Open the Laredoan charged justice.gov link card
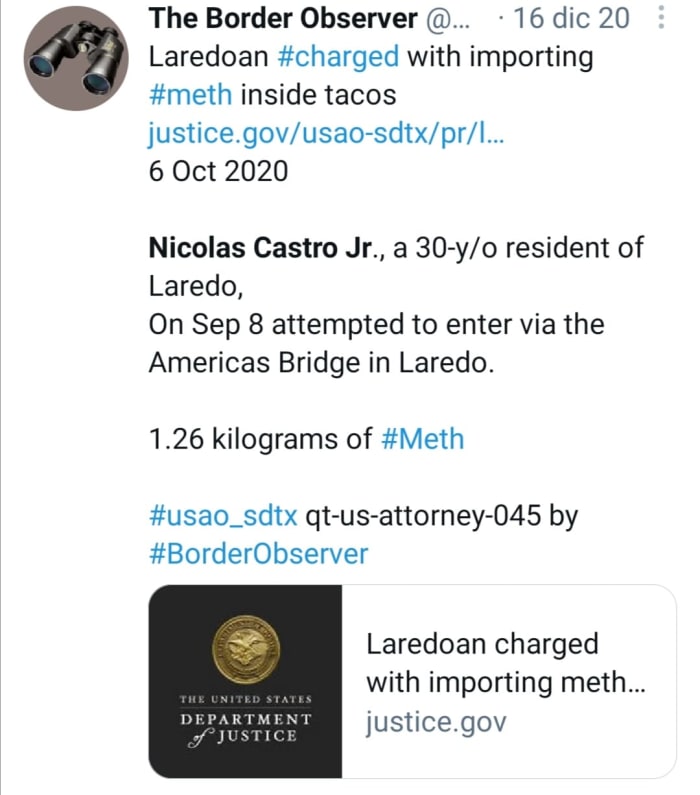 click(x=412, y=682)
